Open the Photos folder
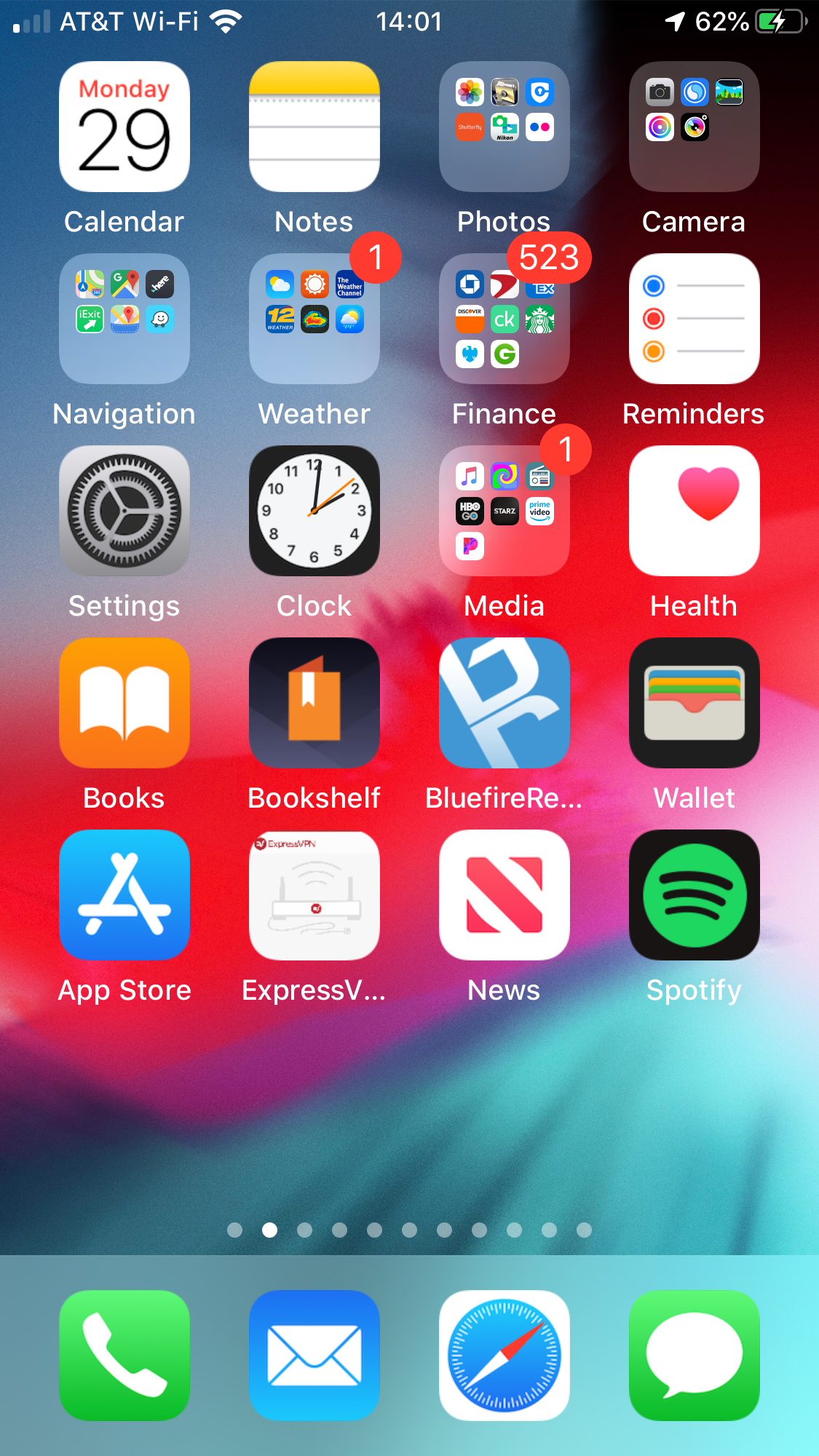 [x=505, y=127]
